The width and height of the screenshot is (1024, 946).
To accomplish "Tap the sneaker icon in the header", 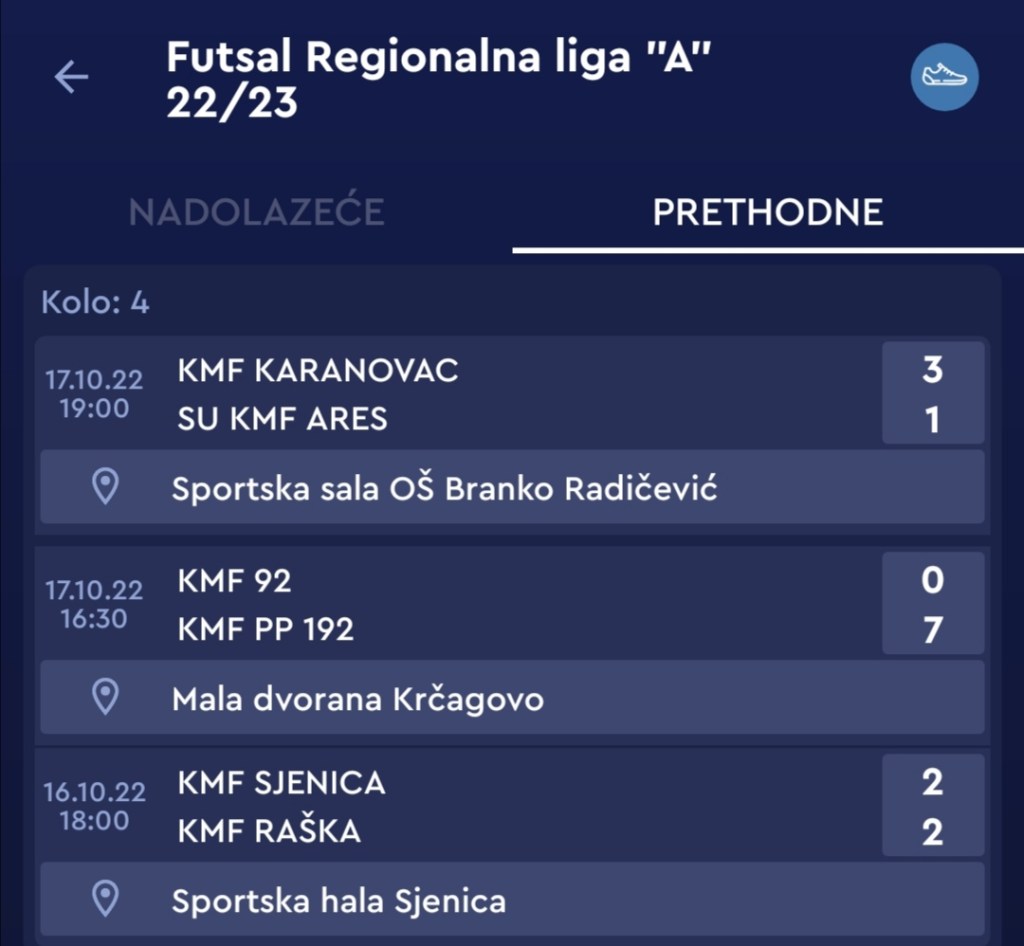I will coord(944,77).
